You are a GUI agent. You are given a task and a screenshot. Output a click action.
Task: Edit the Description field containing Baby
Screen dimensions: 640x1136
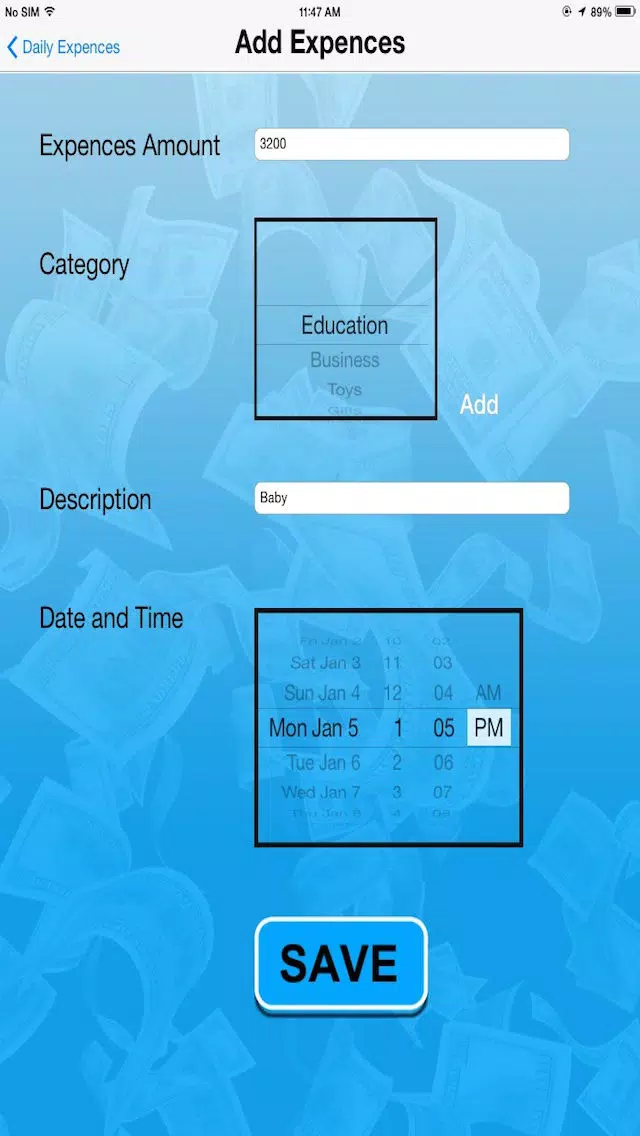pos(412,498)
